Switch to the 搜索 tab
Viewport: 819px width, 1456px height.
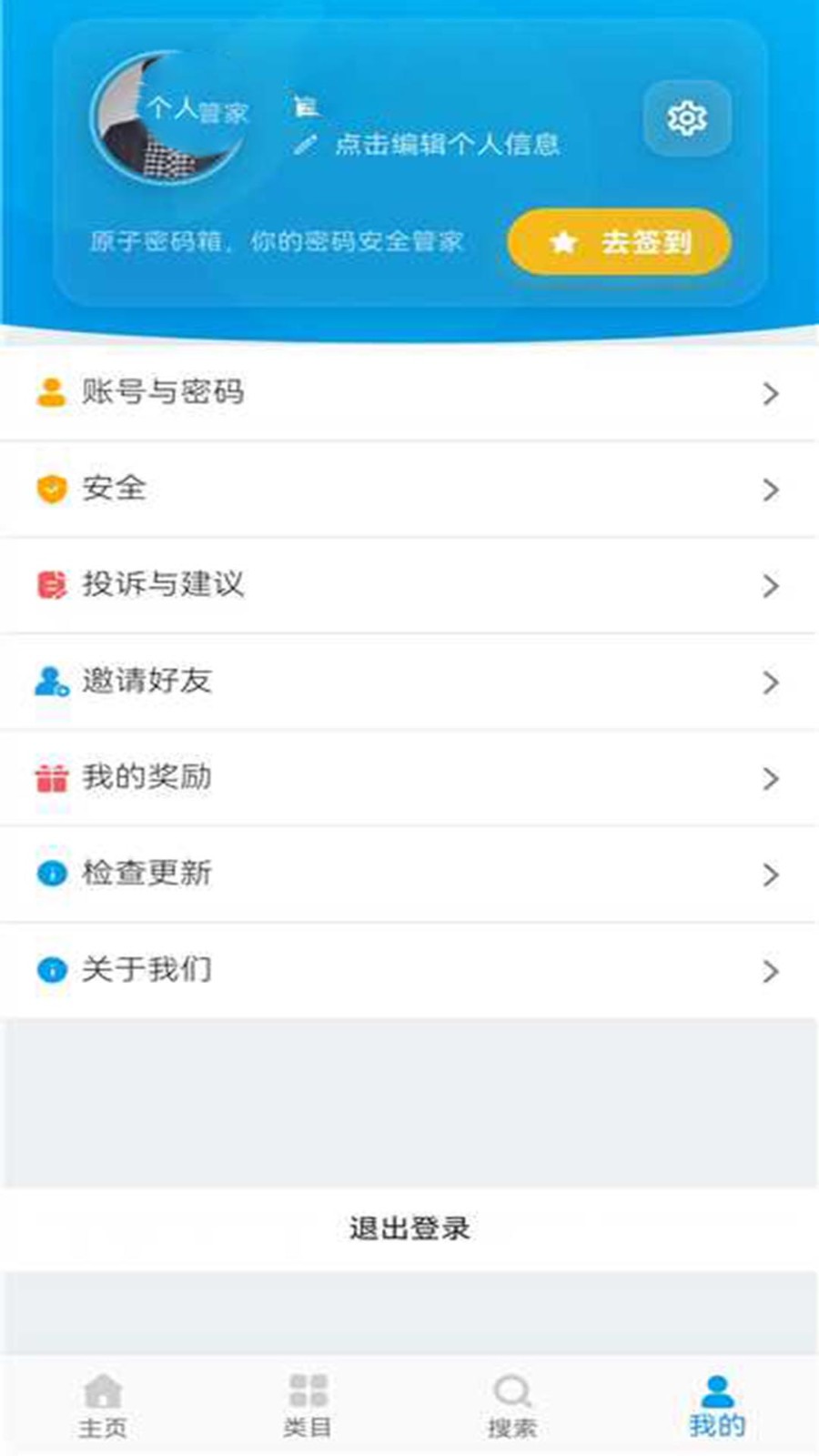click(512, 1401)
